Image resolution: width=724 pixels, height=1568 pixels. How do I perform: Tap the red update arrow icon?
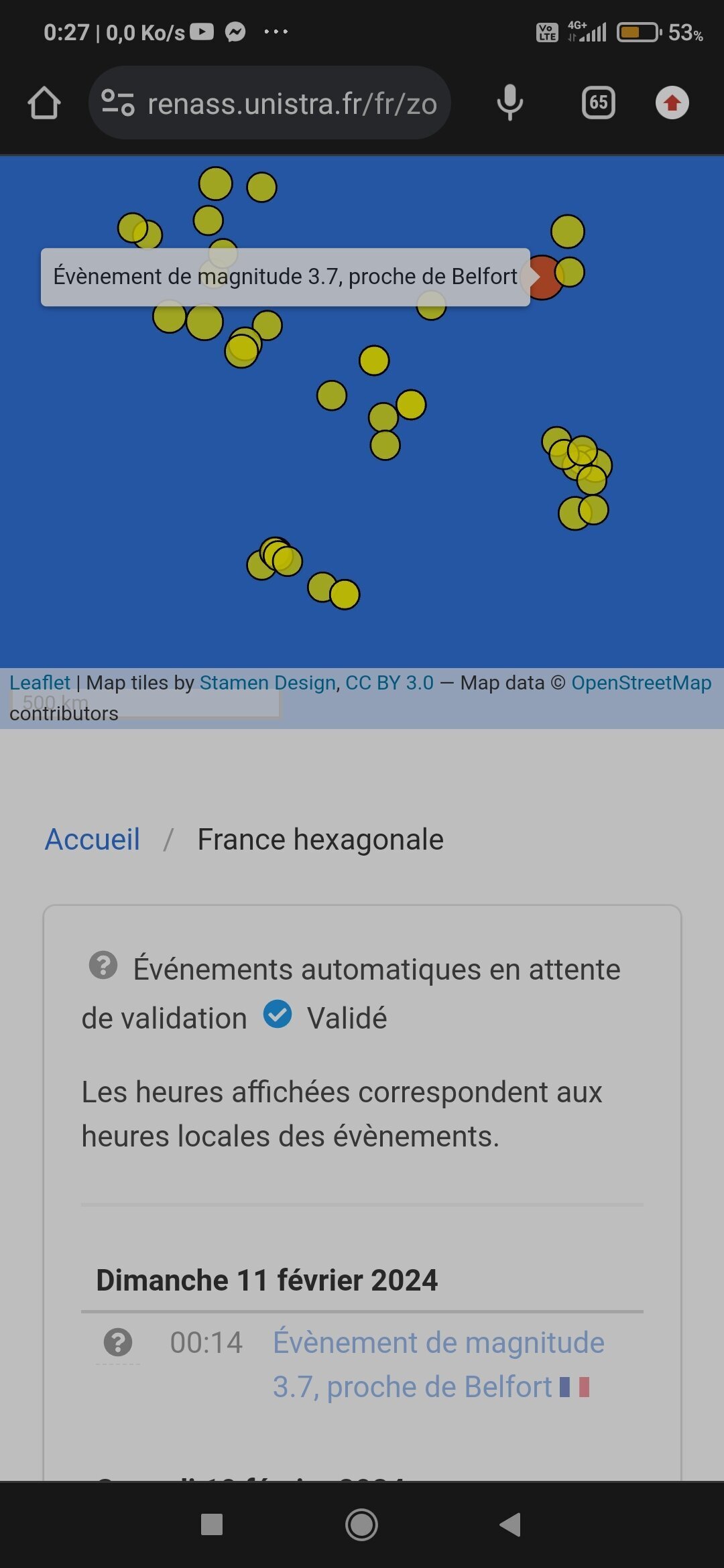(x=672, y=103)
